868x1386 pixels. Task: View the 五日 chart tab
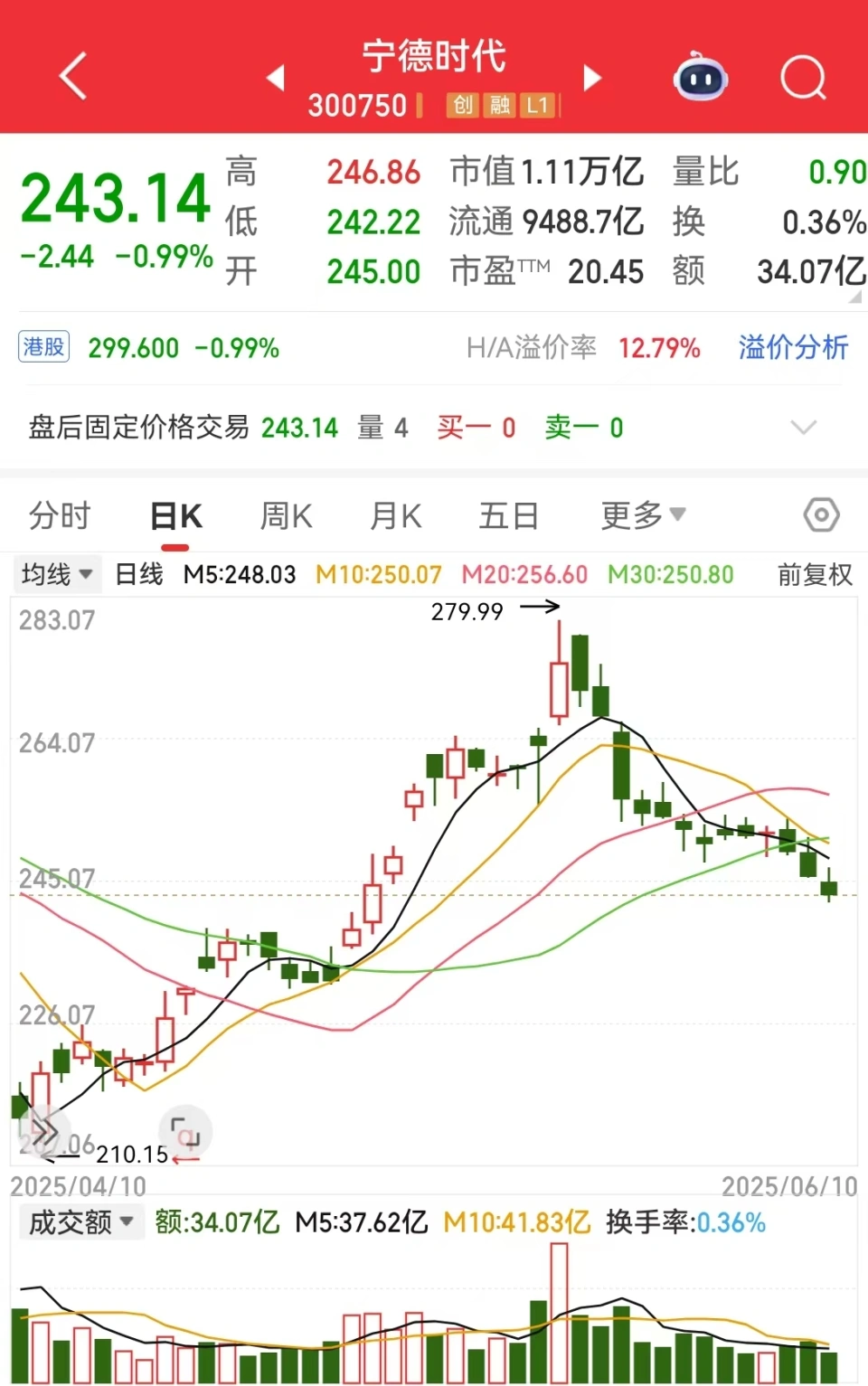(508, 516)
